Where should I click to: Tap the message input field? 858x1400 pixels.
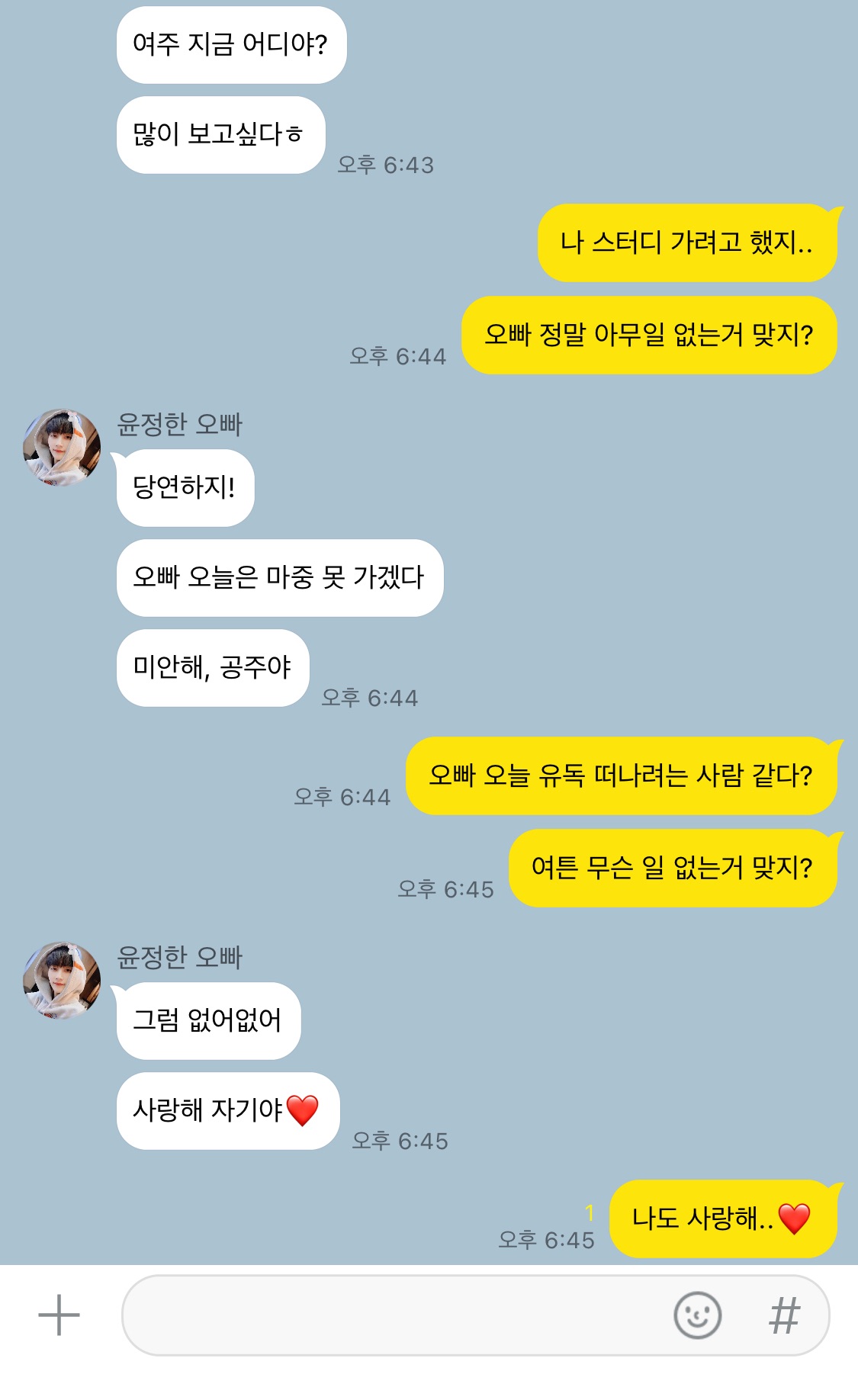[x=397, y=1315]
